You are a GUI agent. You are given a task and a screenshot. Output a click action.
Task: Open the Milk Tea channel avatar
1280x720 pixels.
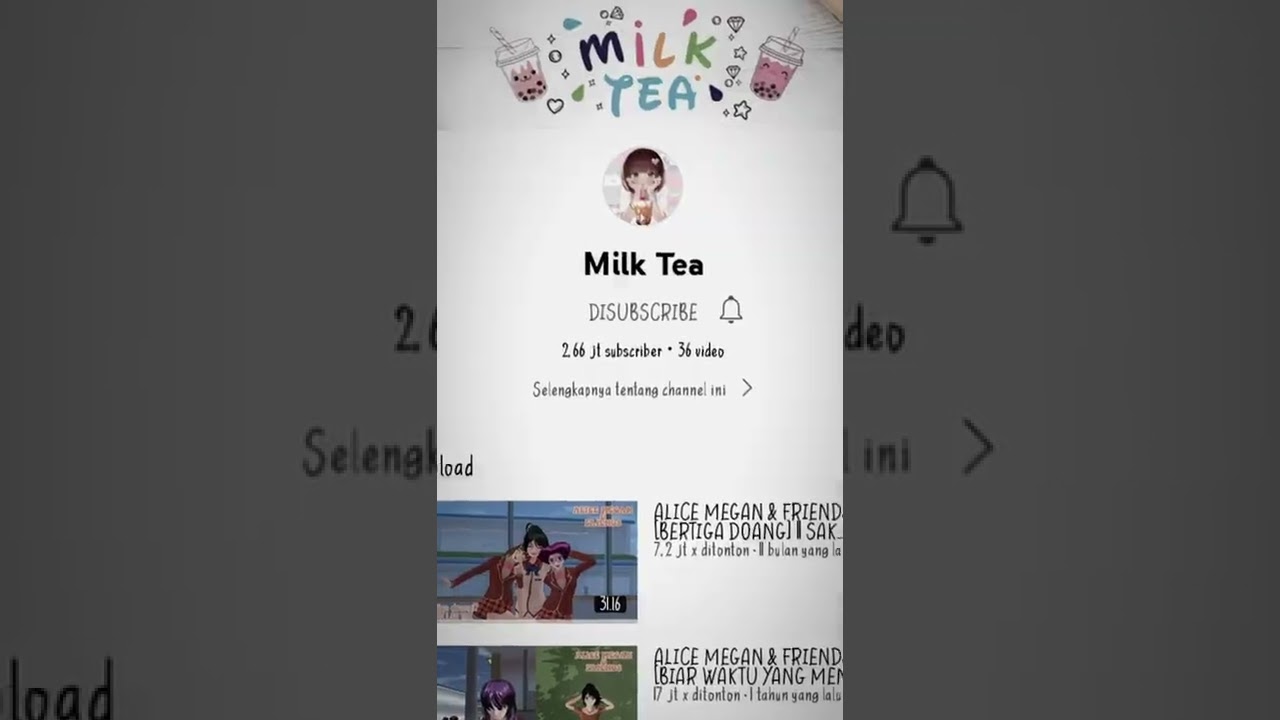[x=642, y=187]
